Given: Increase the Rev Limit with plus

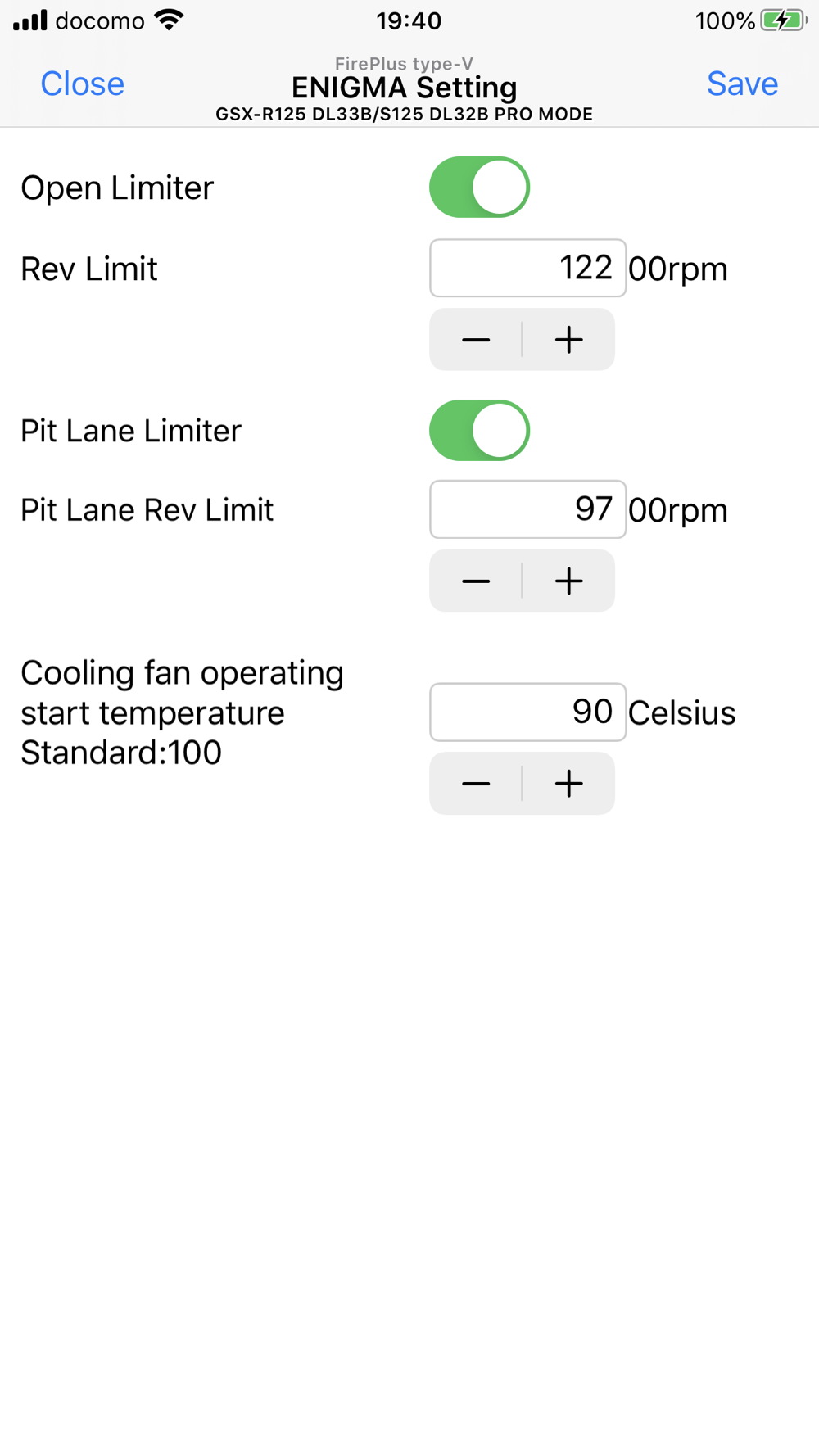Looking at the screenshot, I should tap(569, 340).
